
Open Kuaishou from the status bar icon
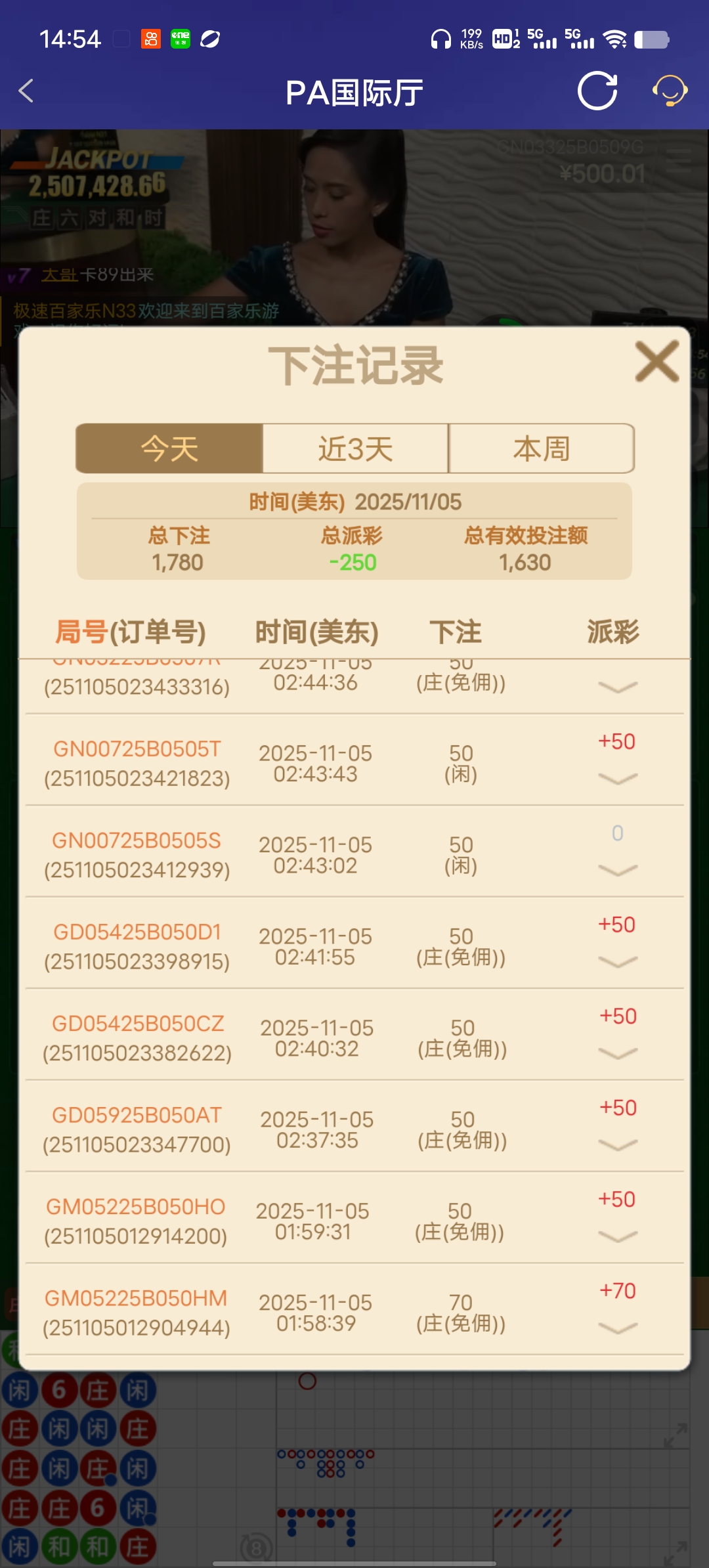click(x=150, y=39)
